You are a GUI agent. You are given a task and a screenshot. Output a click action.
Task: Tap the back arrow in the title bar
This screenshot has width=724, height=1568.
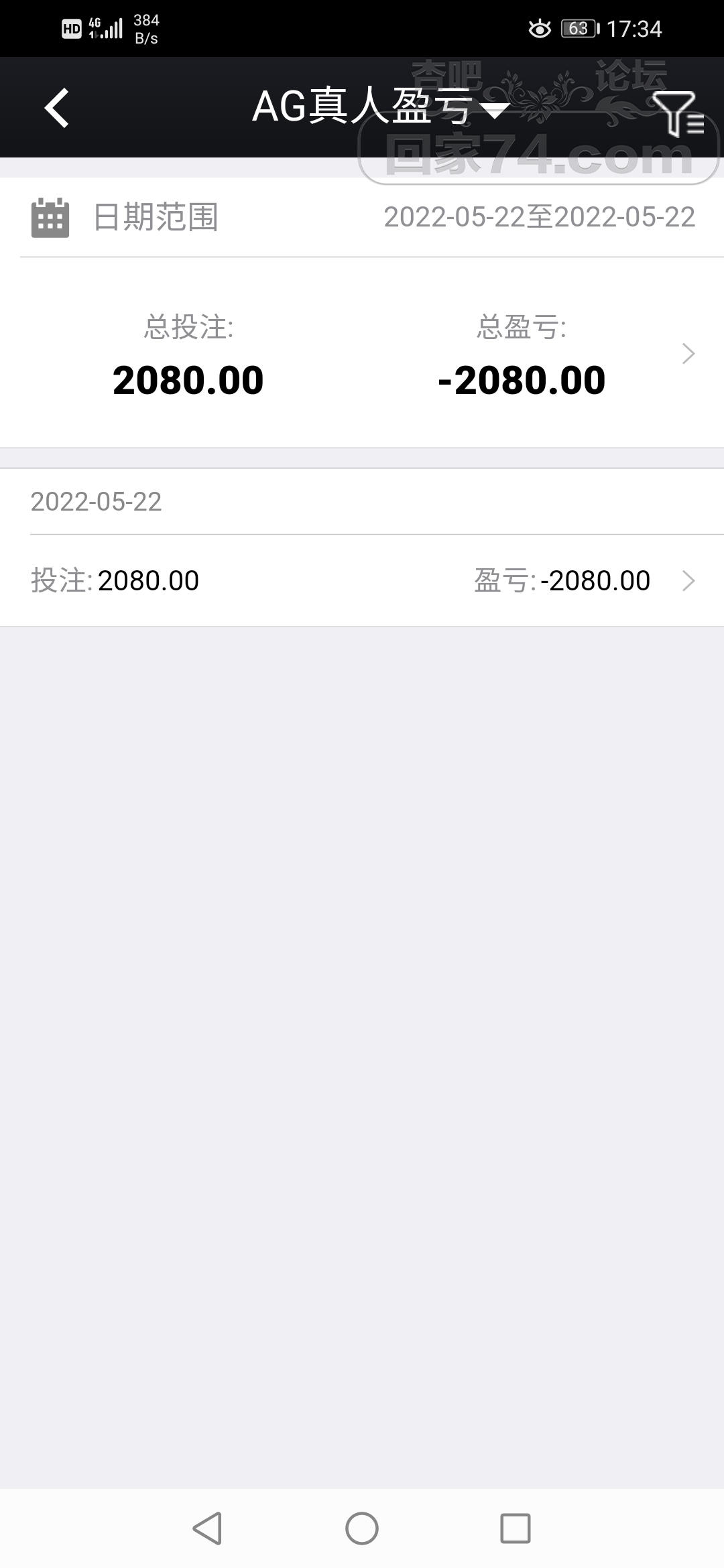57,107
